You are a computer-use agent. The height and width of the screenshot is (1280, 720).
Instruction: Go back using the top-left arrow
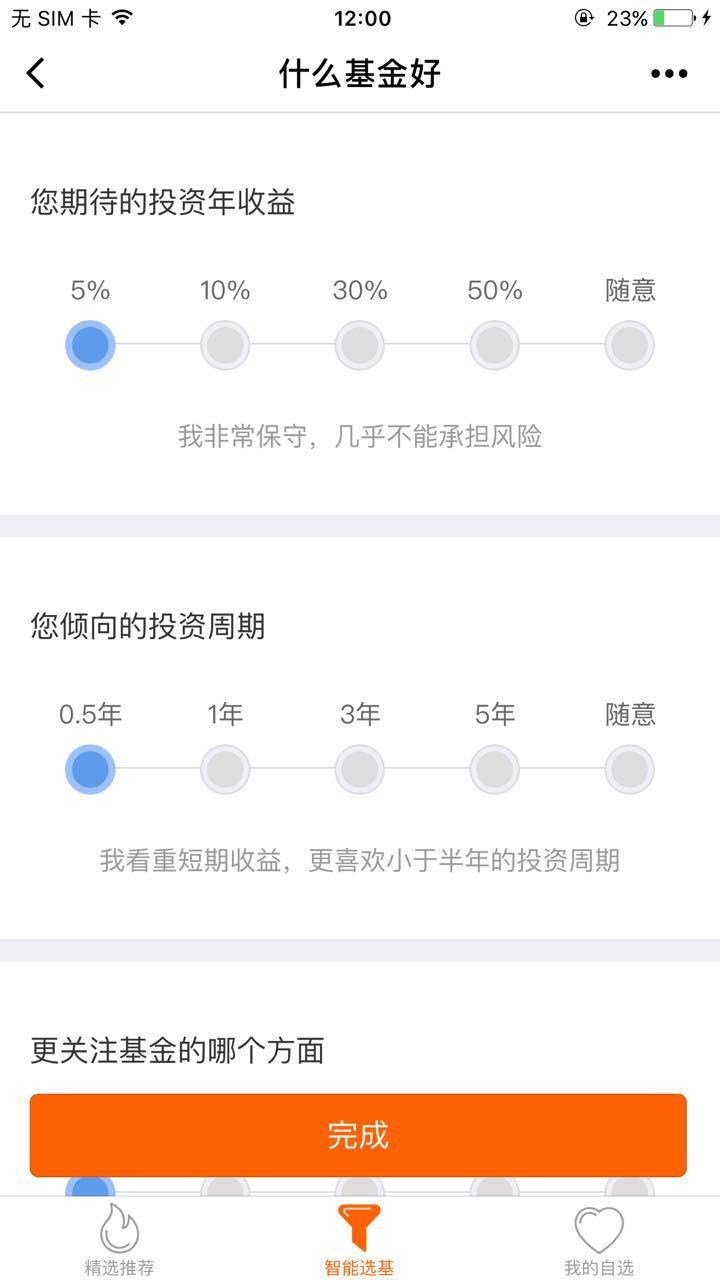click(x=36, y=73)
